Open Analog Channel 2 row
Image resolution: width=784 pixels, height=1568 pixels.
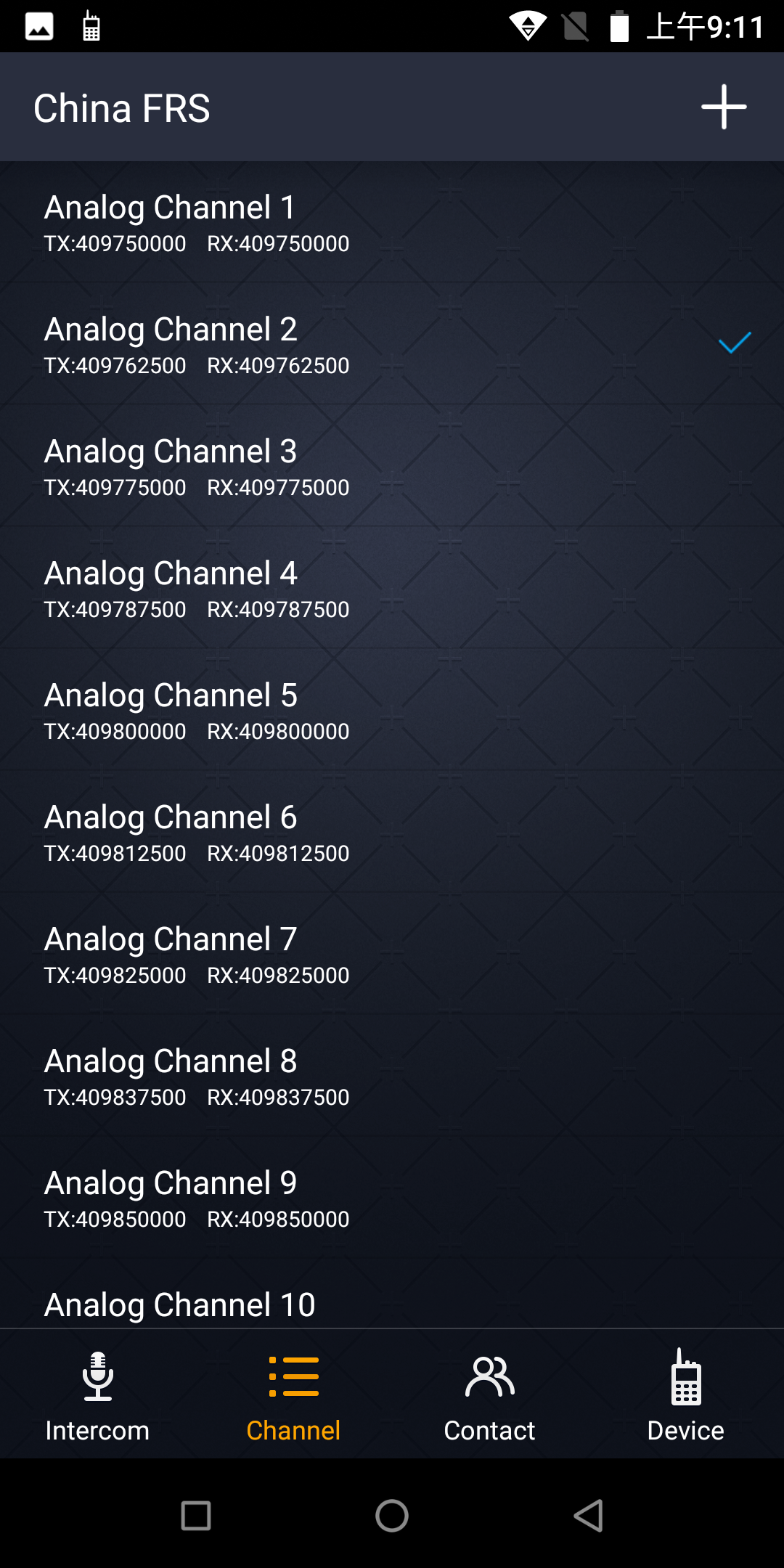point(392,344)
